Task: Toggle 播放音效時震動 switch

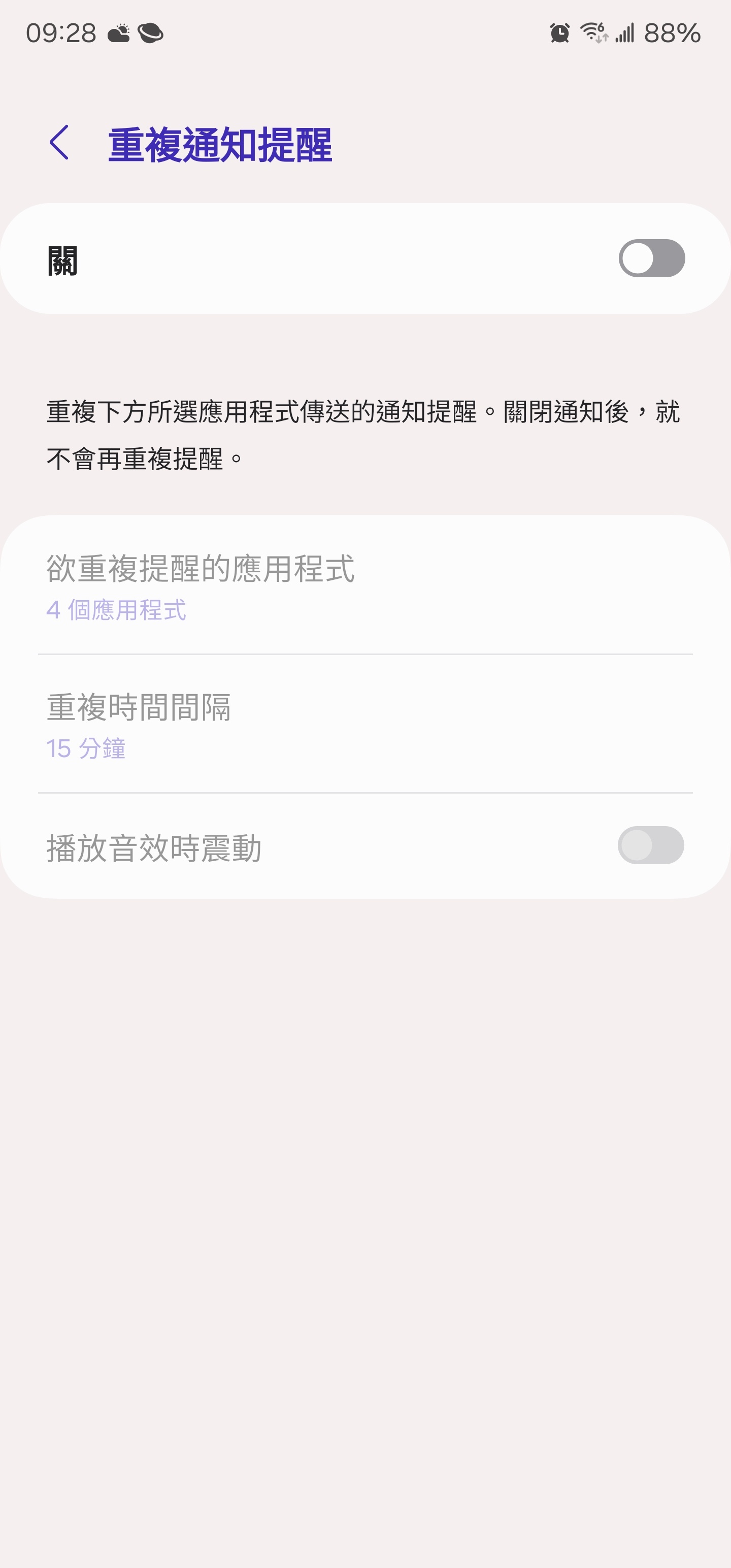Action: click(x=650, y=845)
